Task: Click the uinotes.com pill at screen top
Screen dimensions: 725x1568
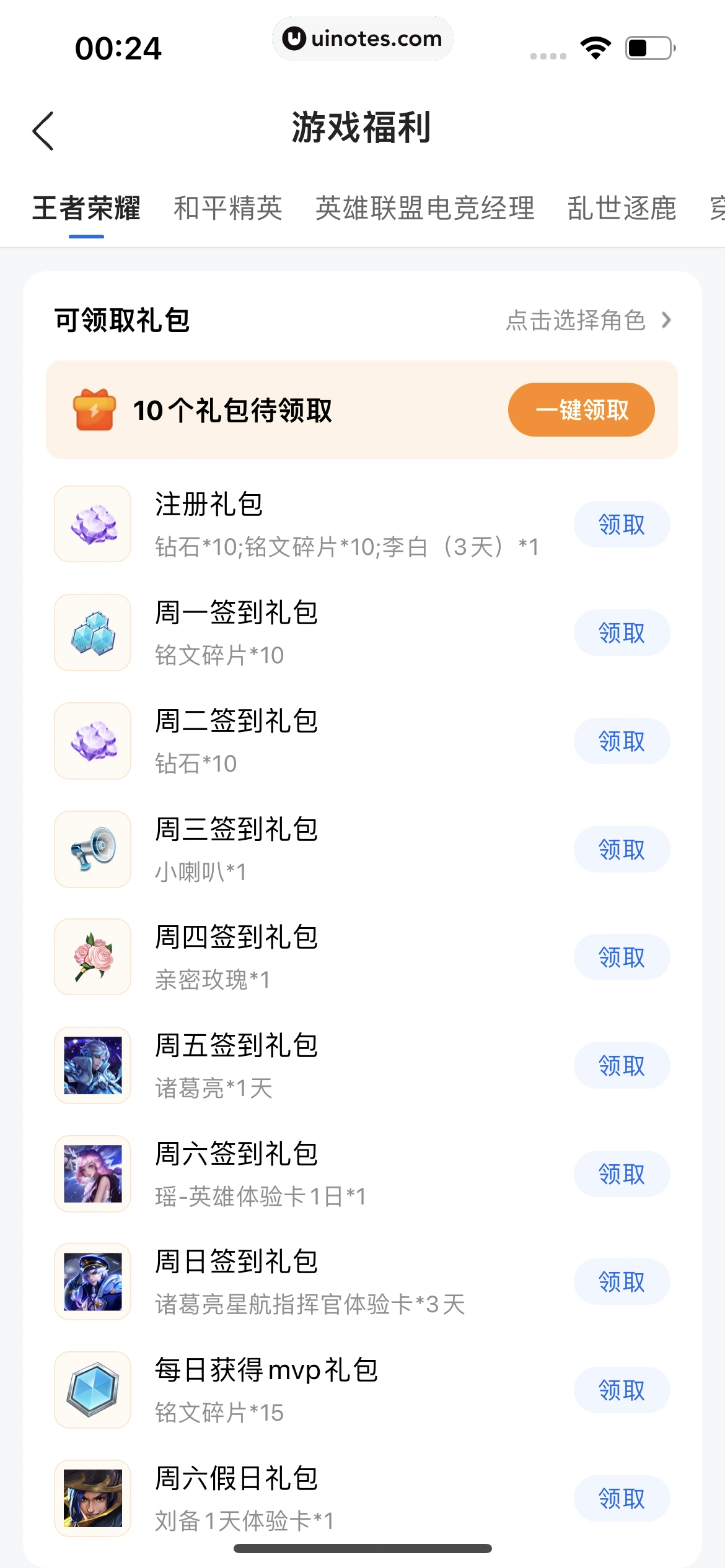Action: coord(362,38)
